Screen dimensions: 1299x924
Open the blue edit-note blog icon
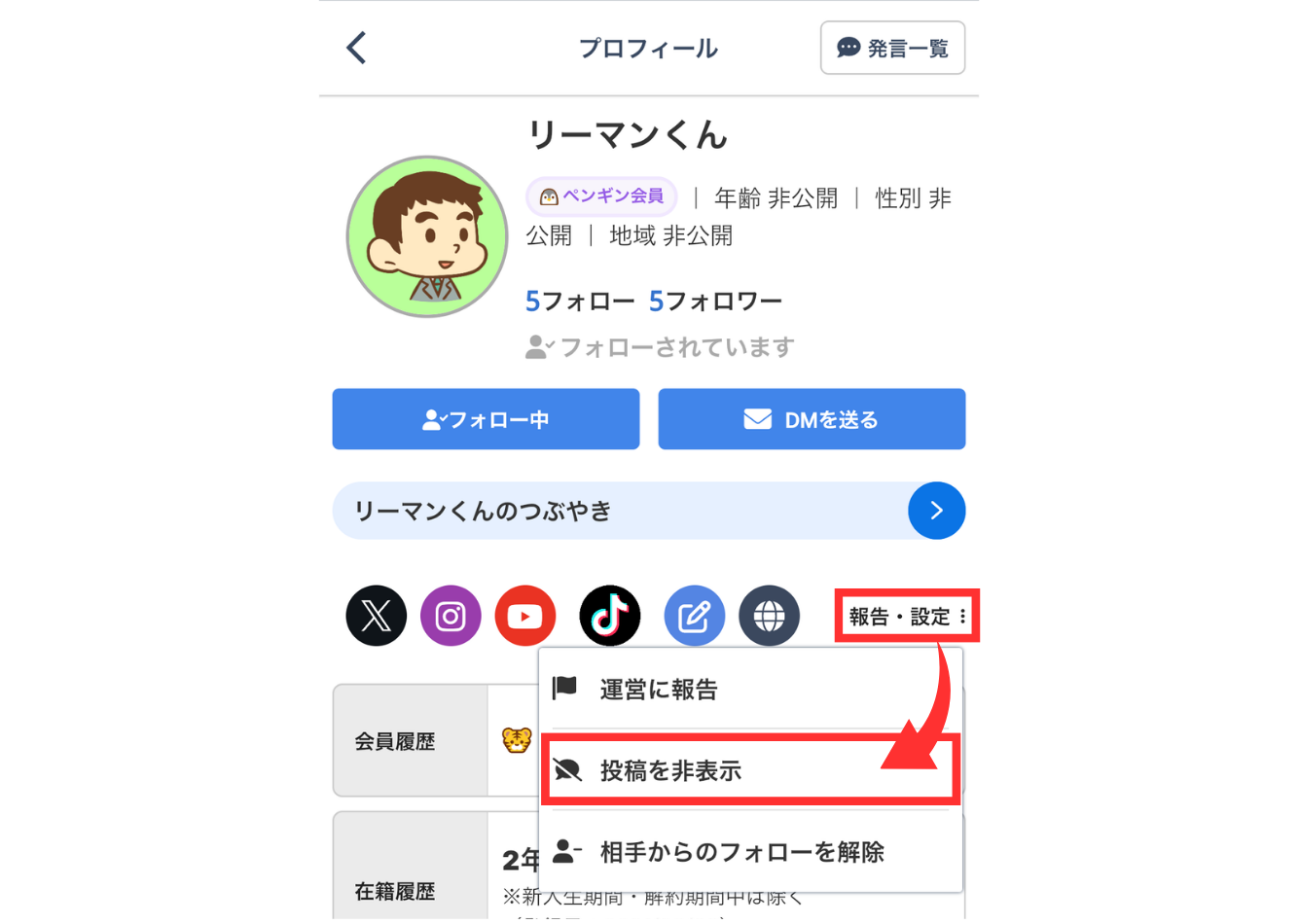(694, 616)
